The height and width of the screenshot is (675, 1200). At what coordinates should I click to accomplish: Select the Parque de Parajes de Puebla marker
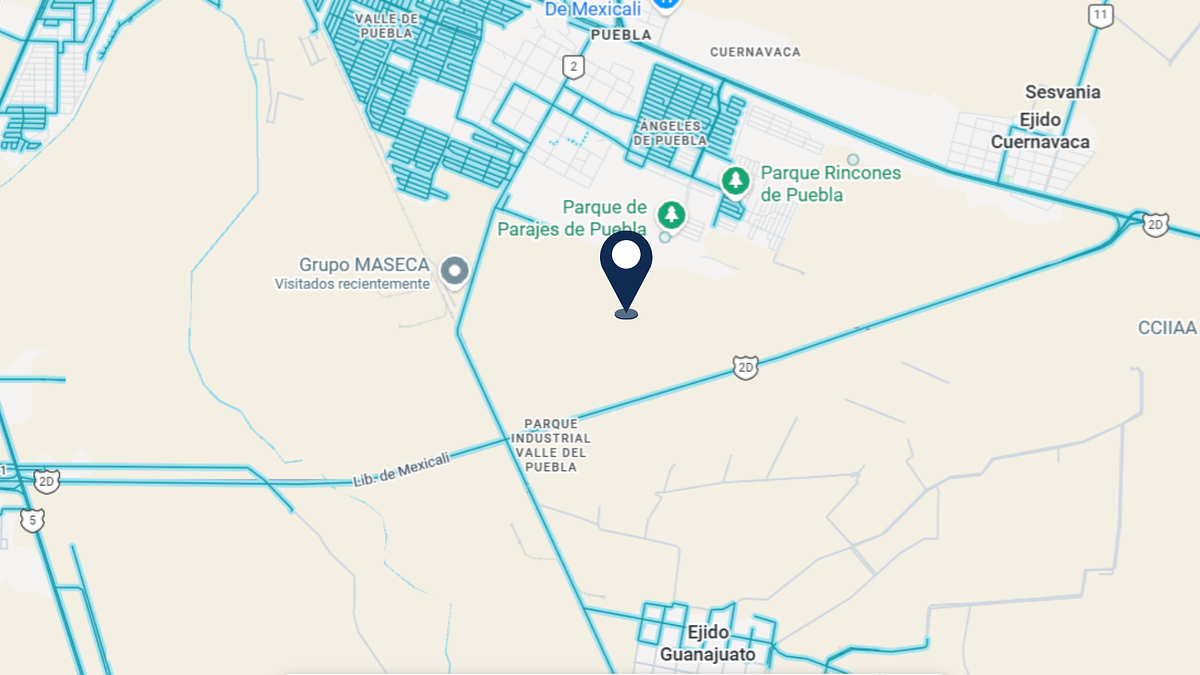point(671,214)
